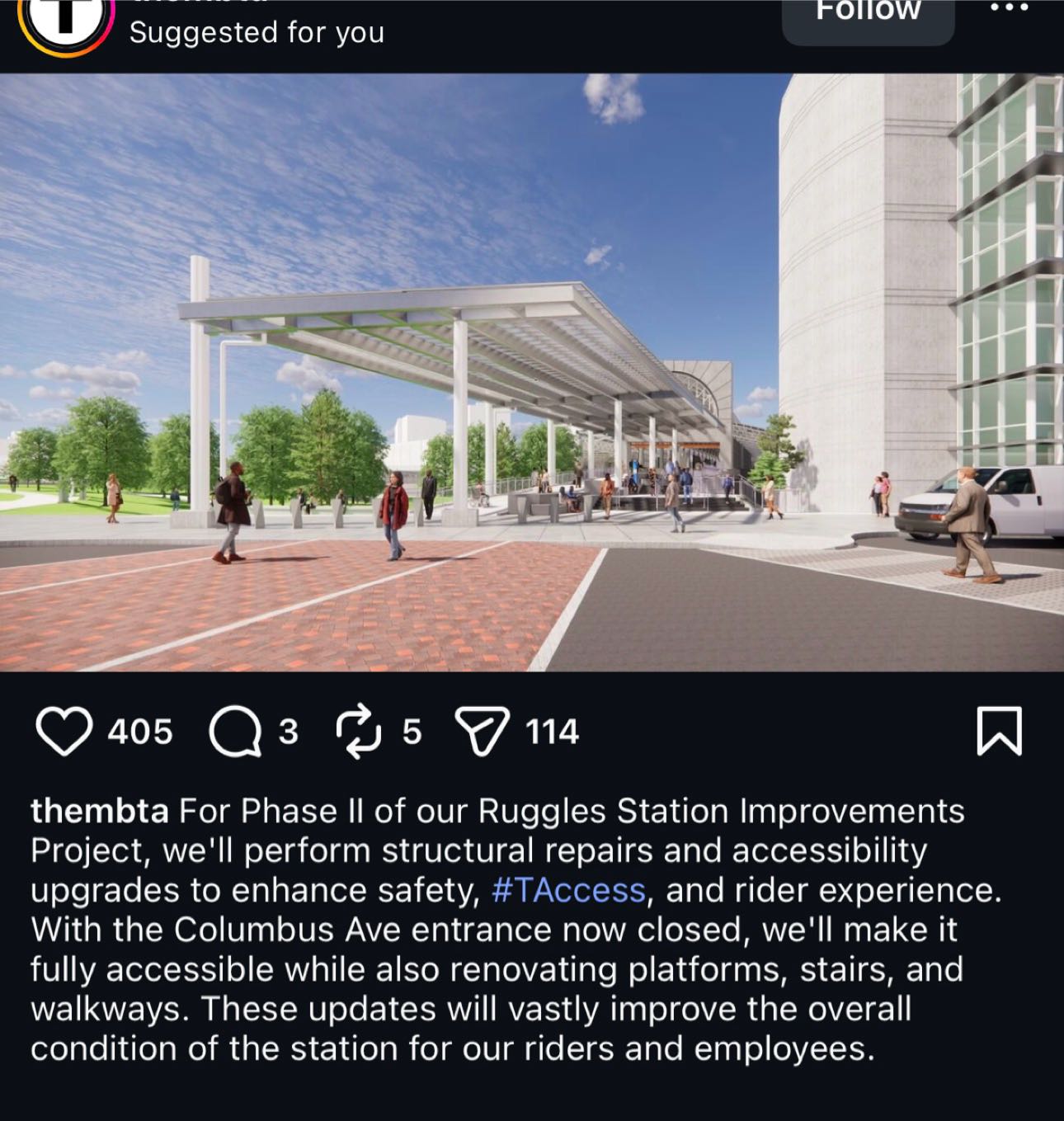
Task: Open comments on the thembta post
Action: pyautogui.click(x=234, y=732)
